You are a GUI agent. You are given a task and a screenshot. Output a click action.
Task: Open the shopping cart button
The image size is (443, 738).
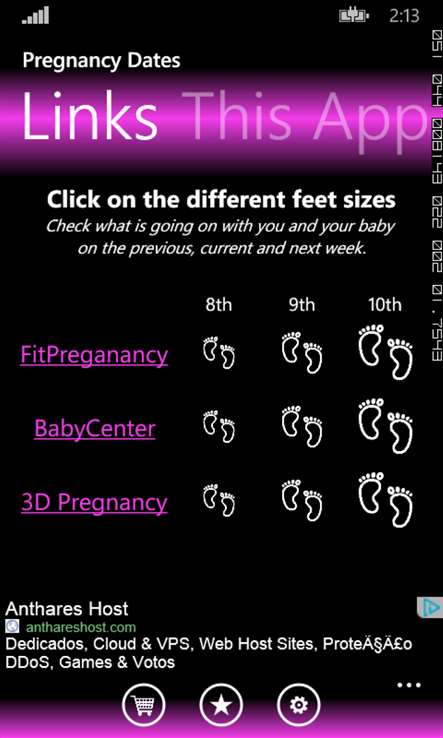tap(144, 705)
